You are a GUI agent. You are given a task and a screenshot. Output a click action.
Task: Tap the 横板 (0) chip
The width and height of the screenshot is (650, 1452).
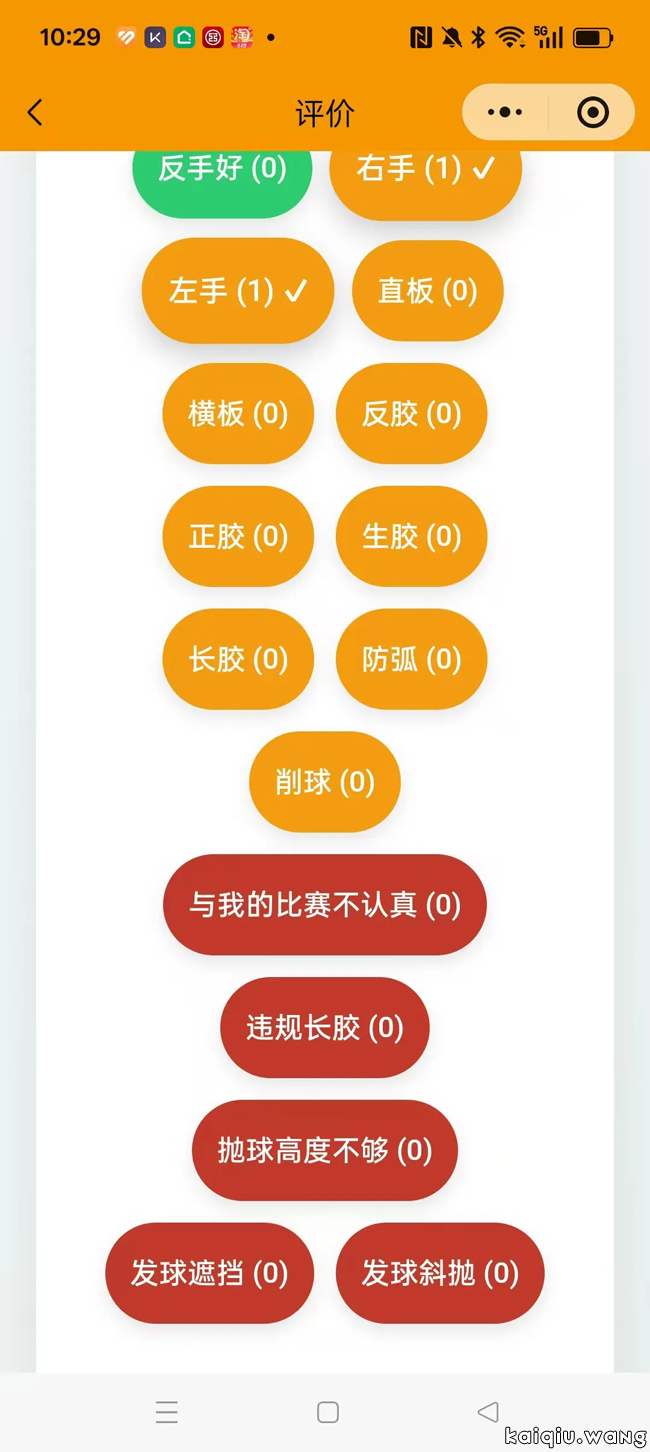pos(238,414)
